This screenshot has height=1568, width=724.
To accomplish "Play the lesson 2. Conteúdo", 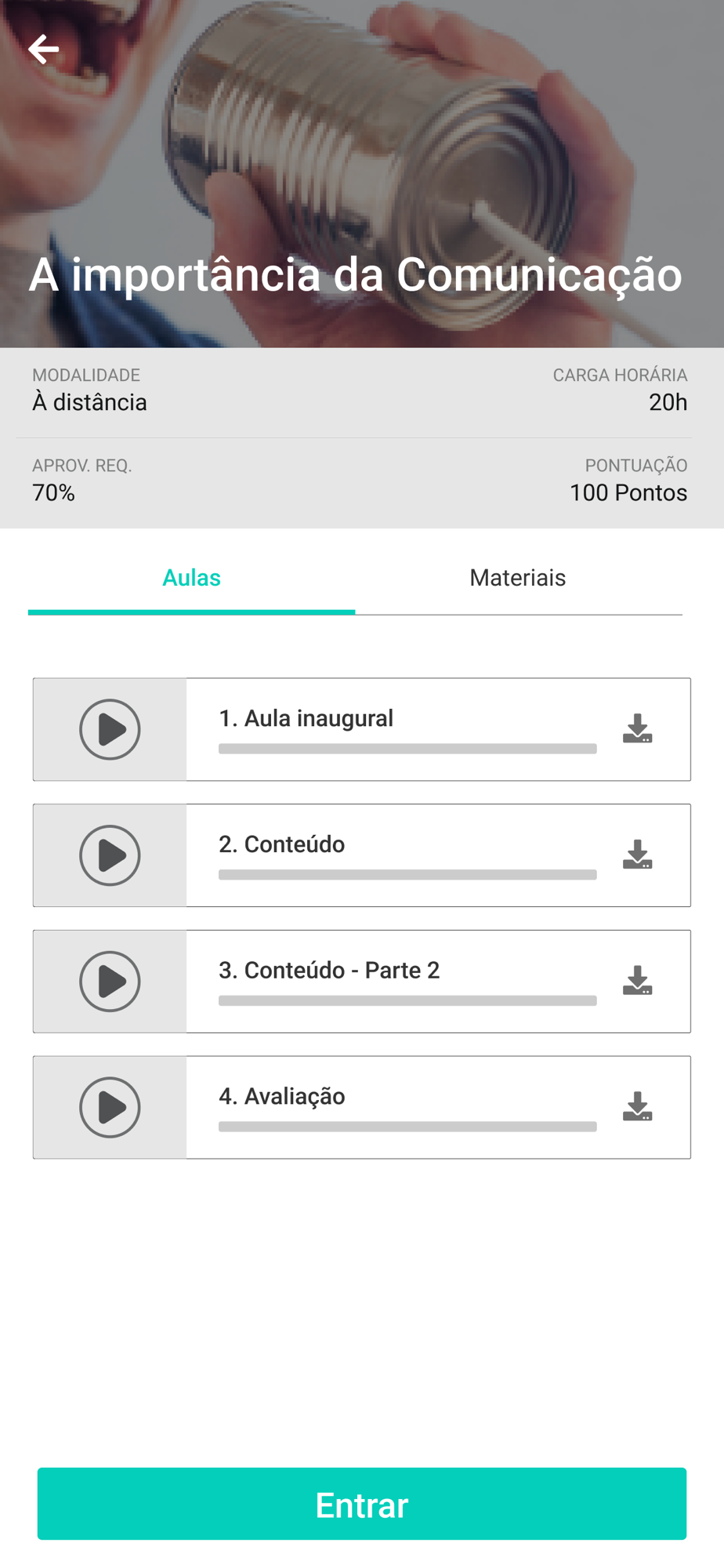I will 110,855.
